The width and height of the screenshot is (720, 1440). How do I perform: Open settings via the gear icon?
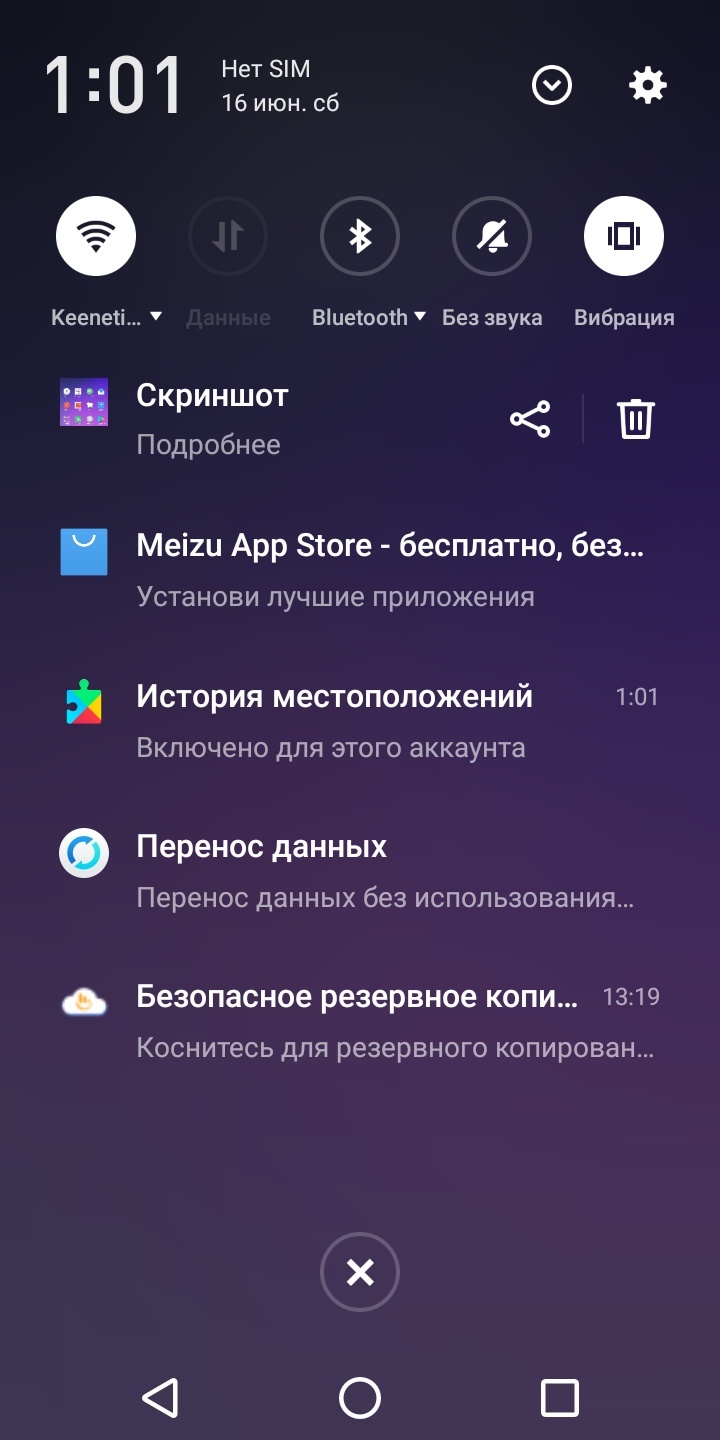point(647,86)
